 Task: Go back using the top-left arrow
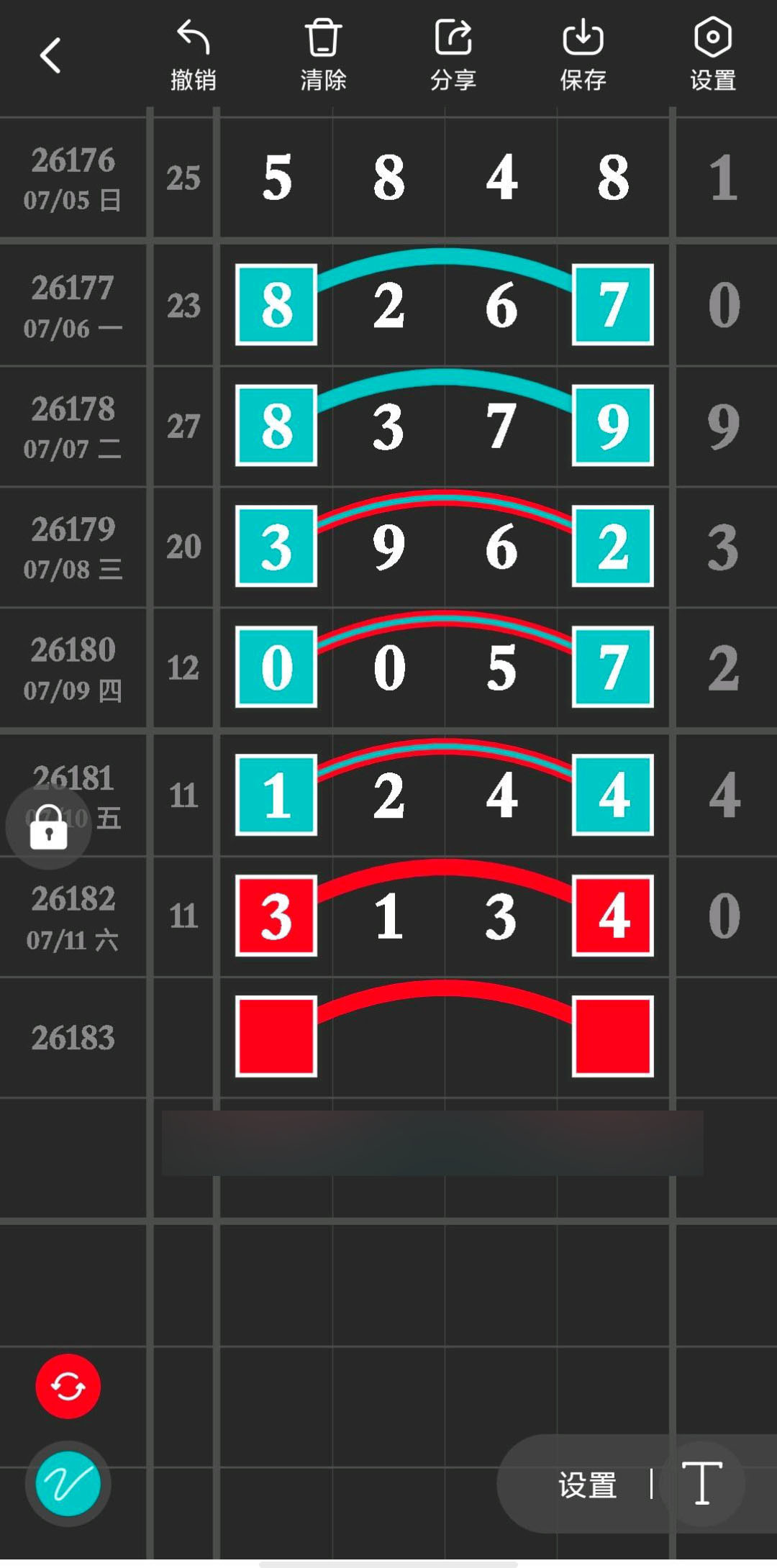[50, 55]
